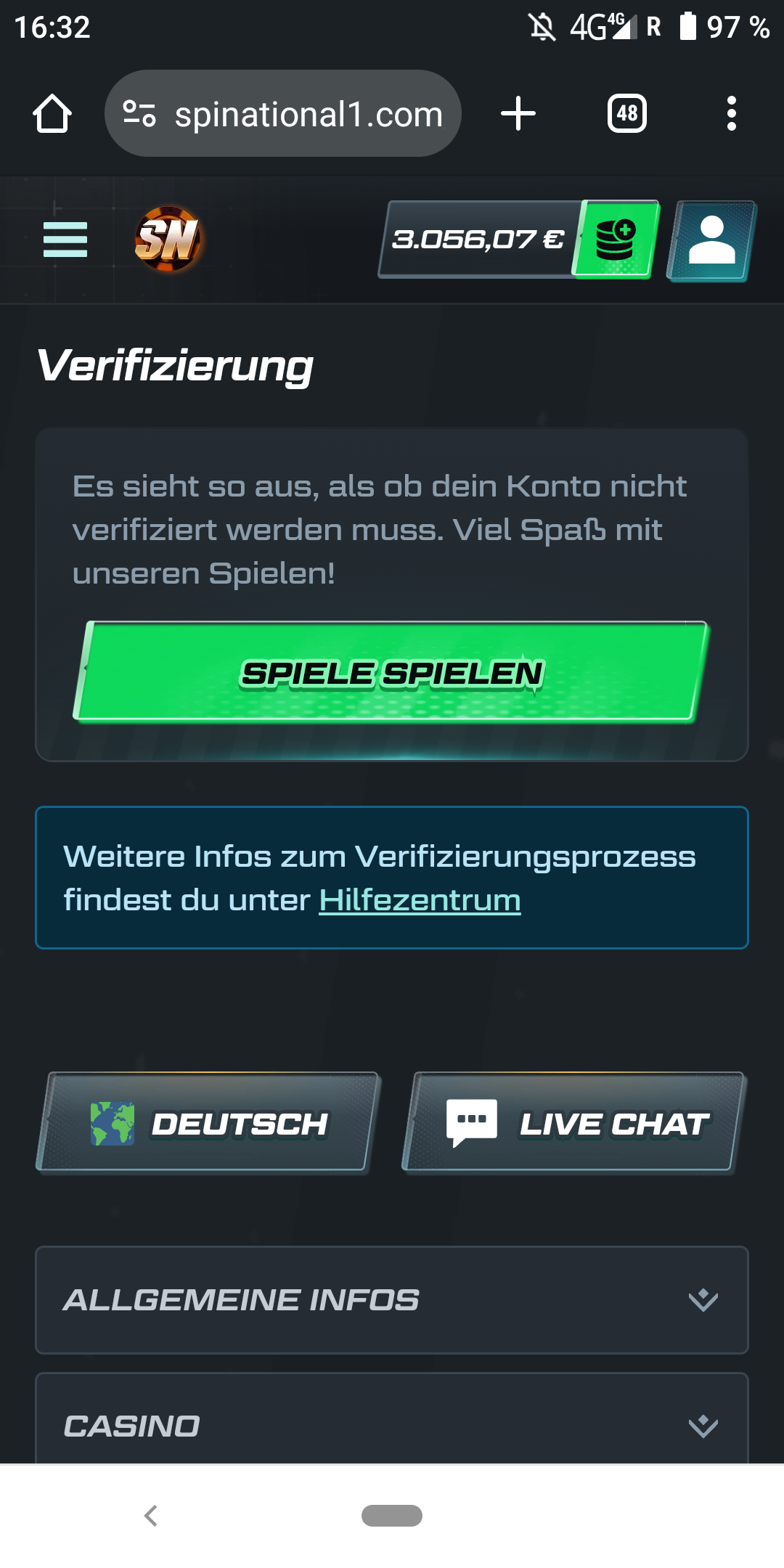This screenshot has width=784, height=1568.
Task: Expand the CASINO section
Action: 392,1425
